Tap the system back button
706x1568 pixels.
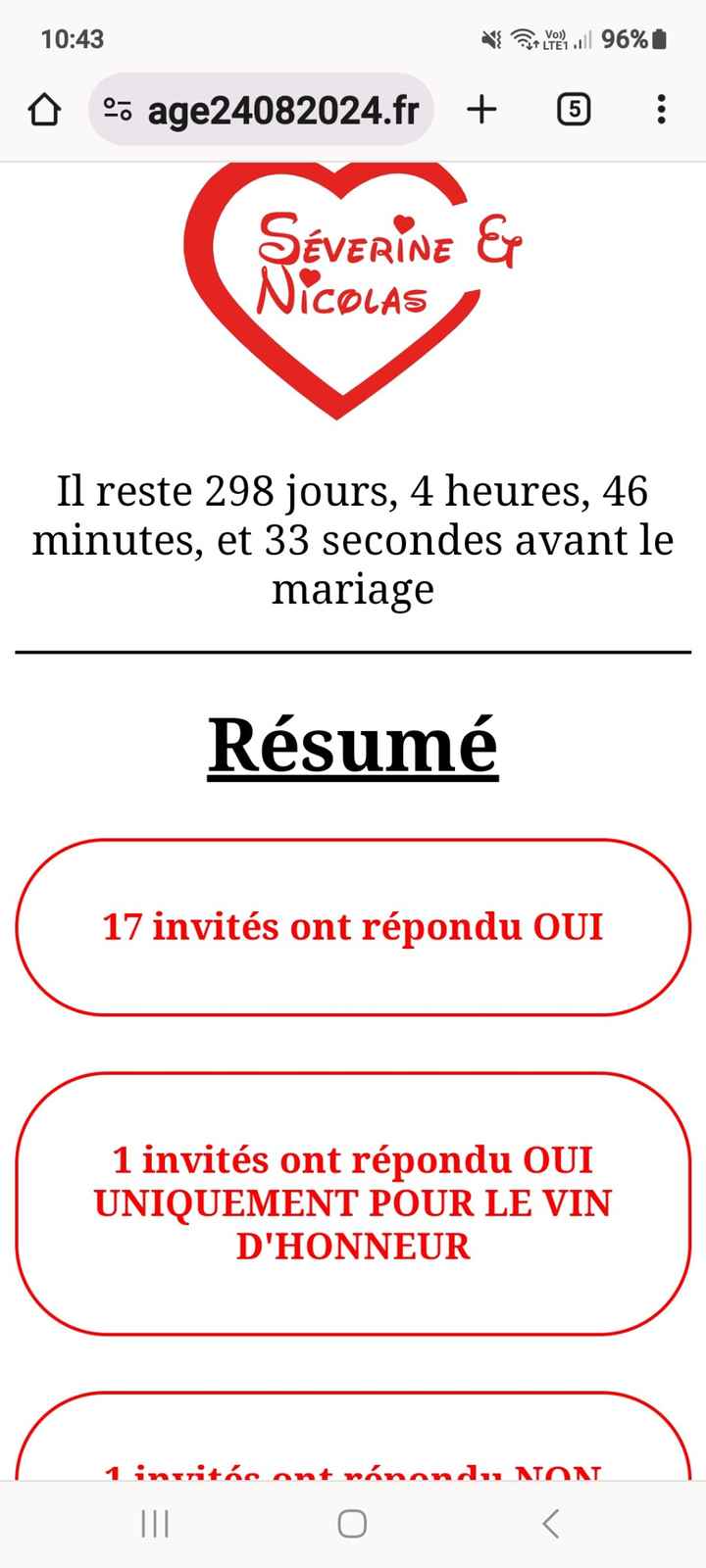[x=551, y=1524]
